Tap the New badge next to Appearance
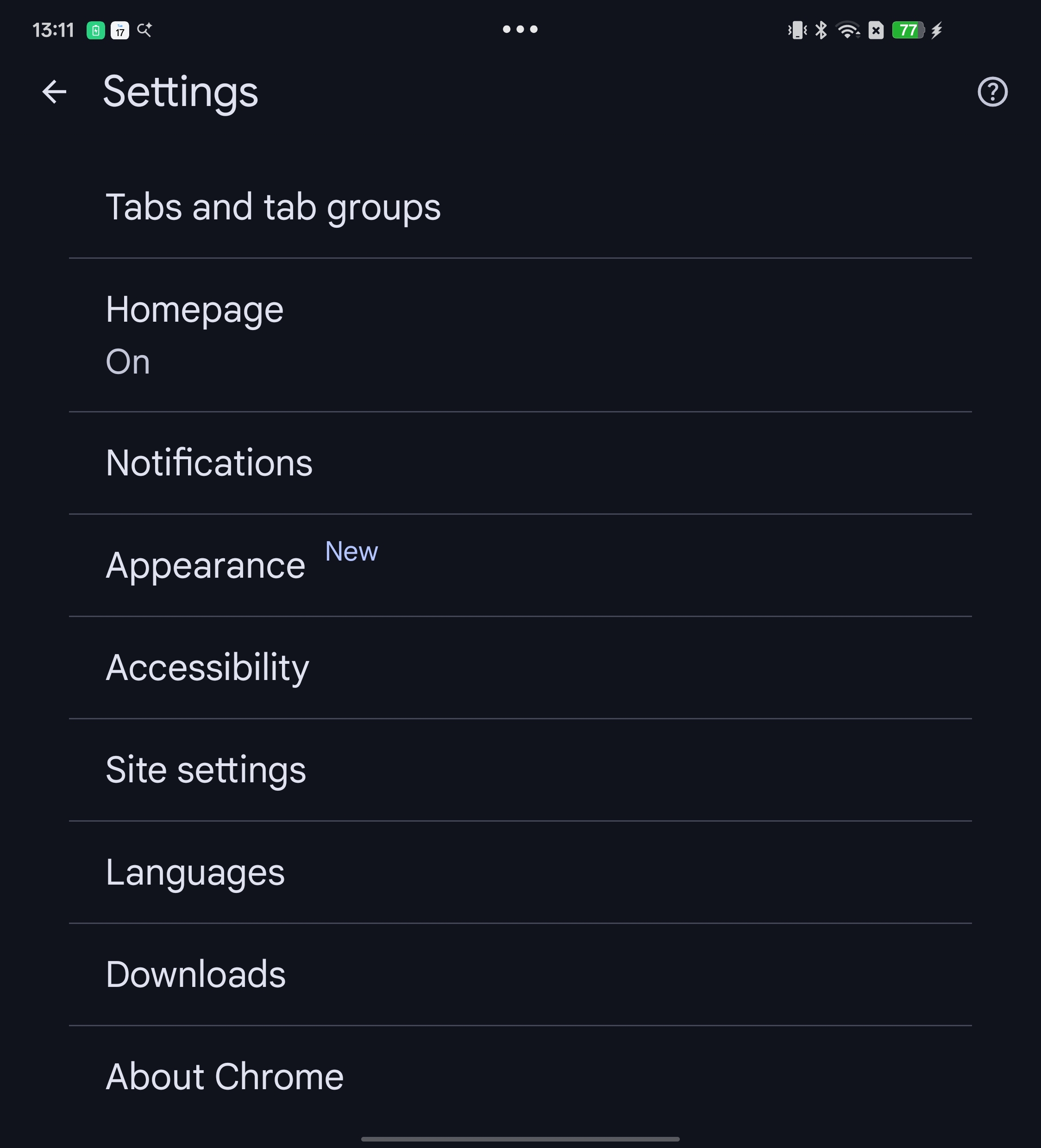The width and height of the screenshot is (1041, 1148). point(351,551)
